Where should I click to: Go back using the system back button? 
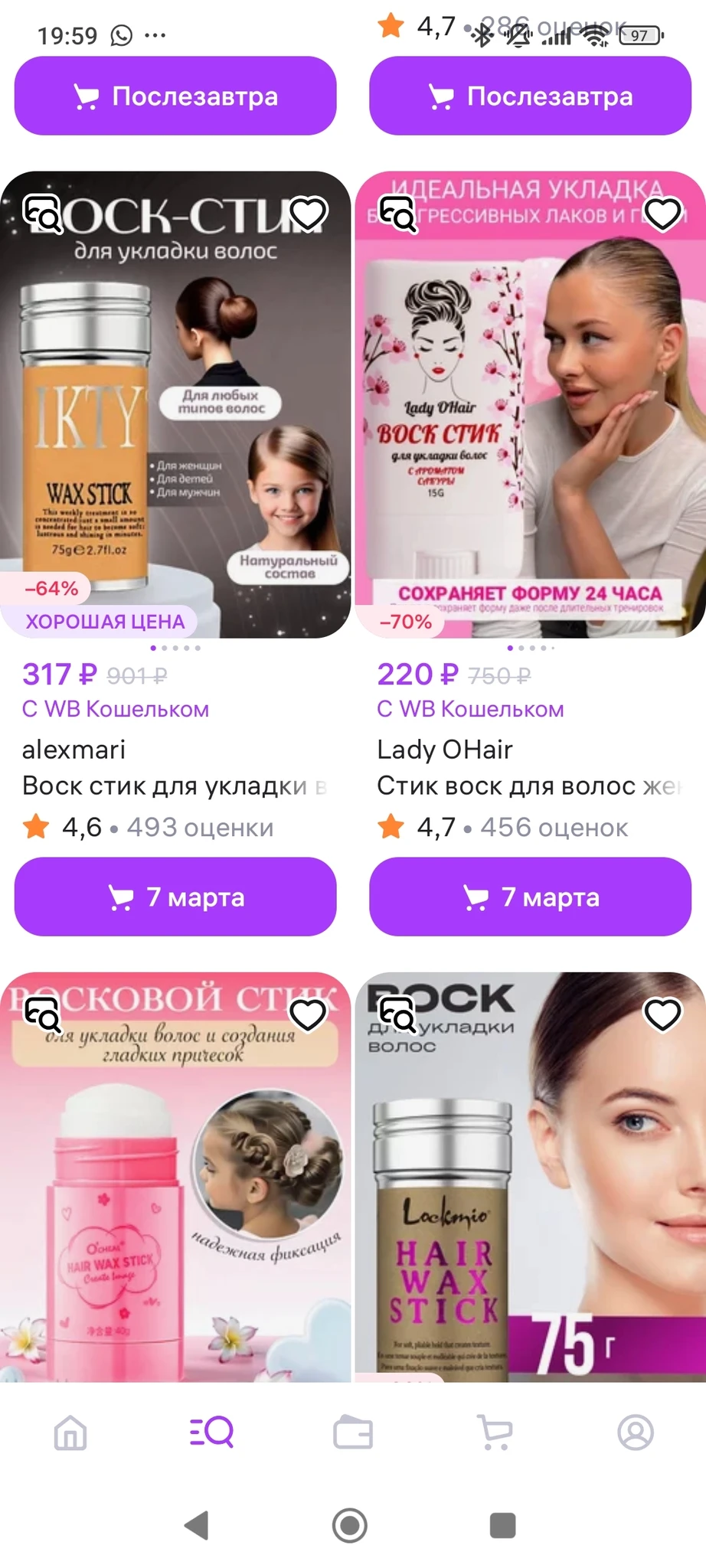click(198, 1525)
